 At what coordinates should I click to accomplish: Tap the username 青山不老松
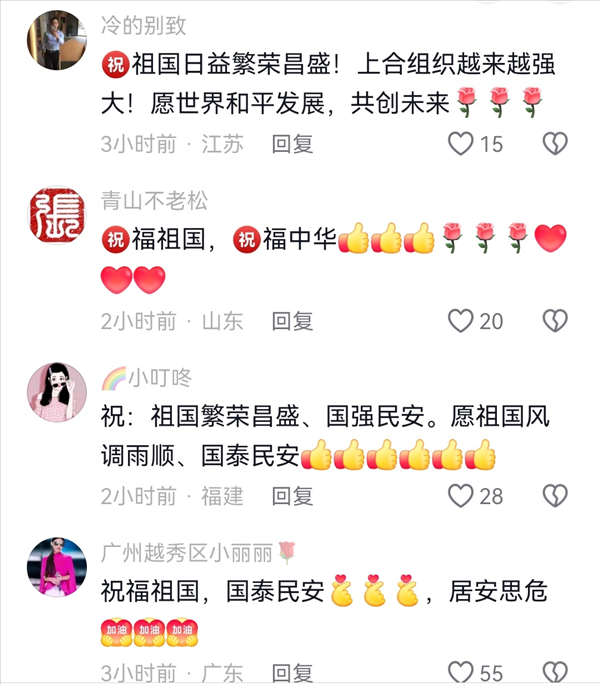tap(155, 201)
